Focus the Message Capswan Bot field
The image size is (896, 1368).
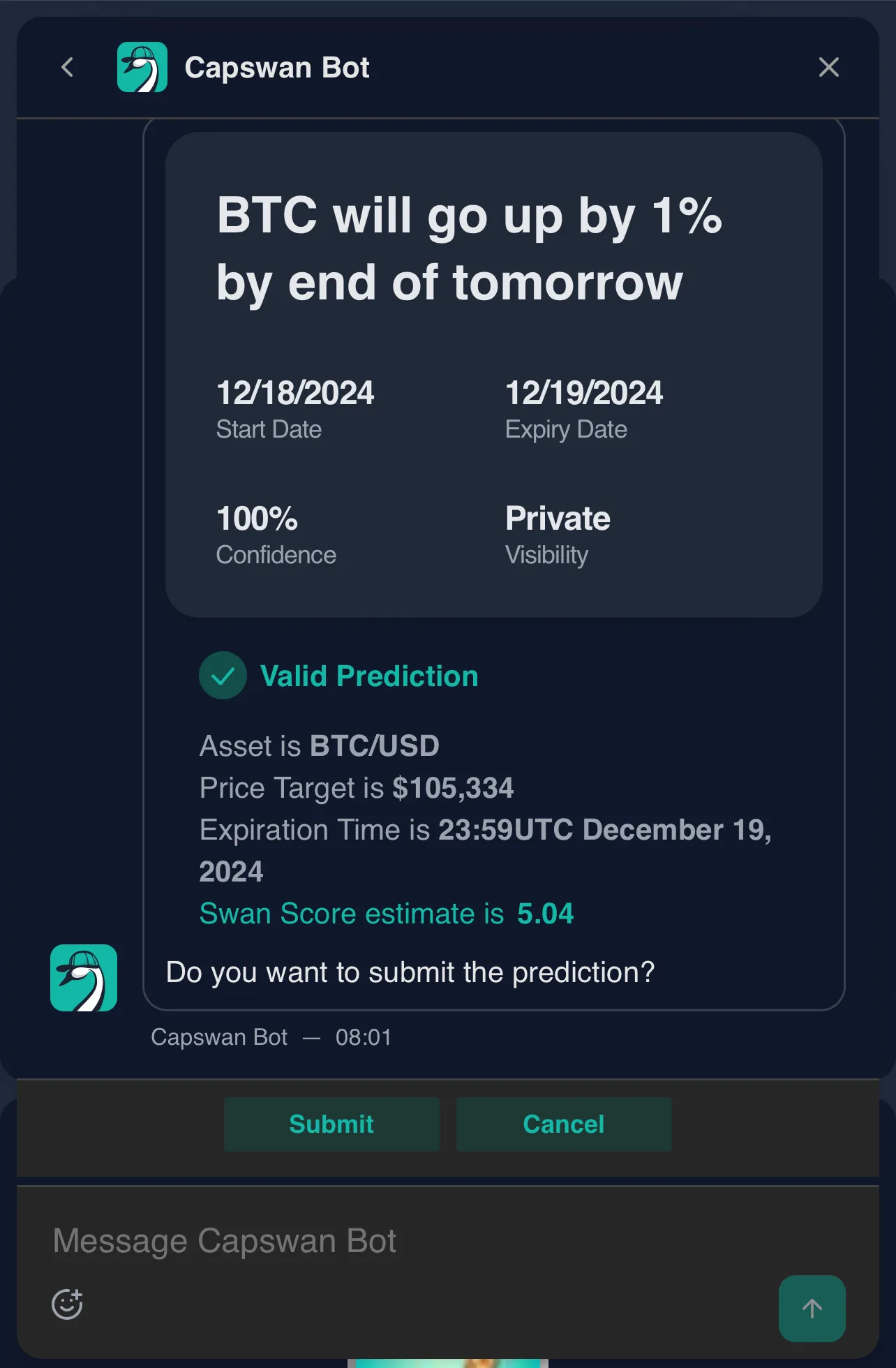pos(419,1241)
